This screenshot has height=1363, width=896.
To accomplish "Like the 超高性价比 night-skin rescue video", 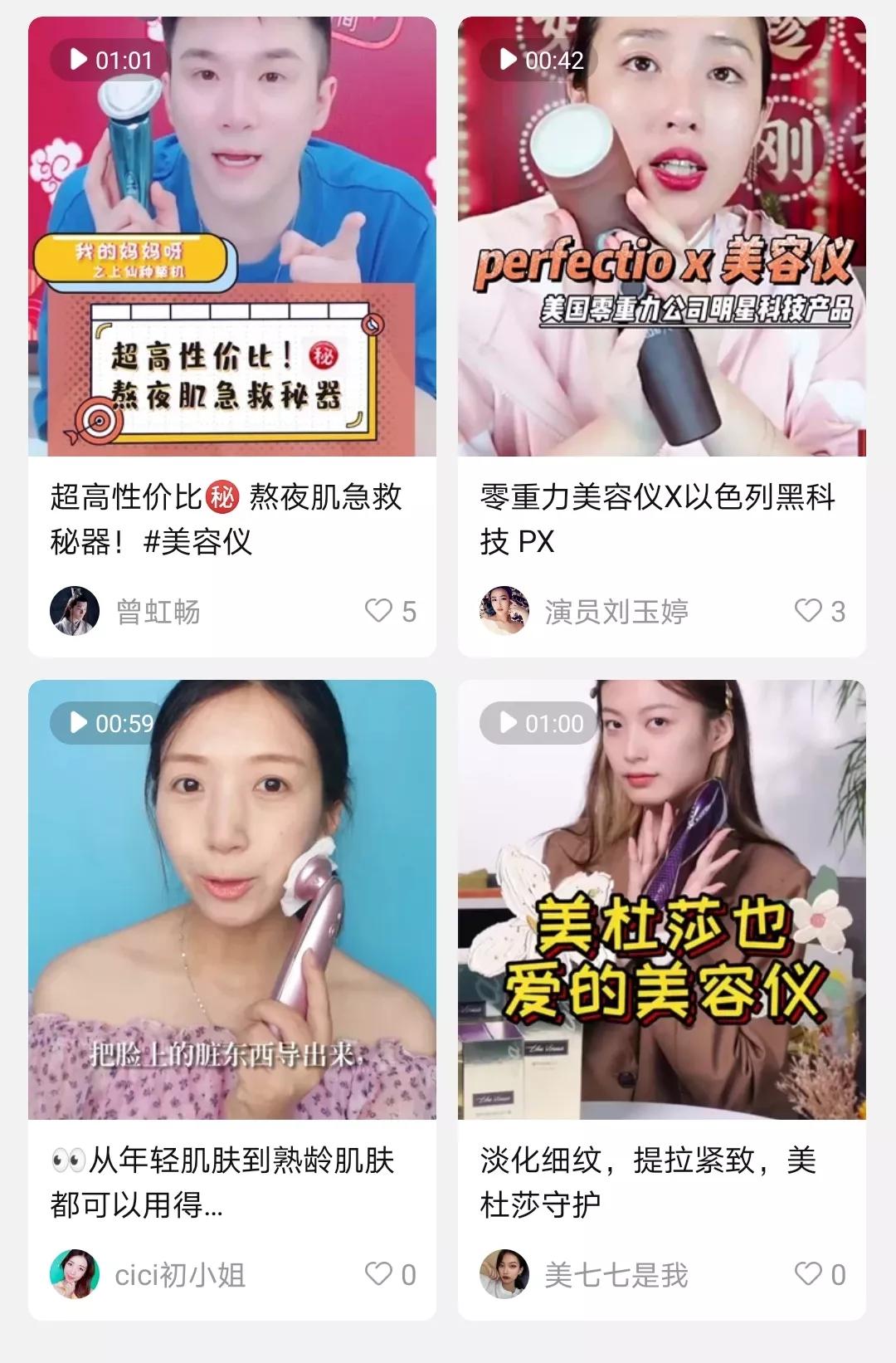I will coord(380,610).
